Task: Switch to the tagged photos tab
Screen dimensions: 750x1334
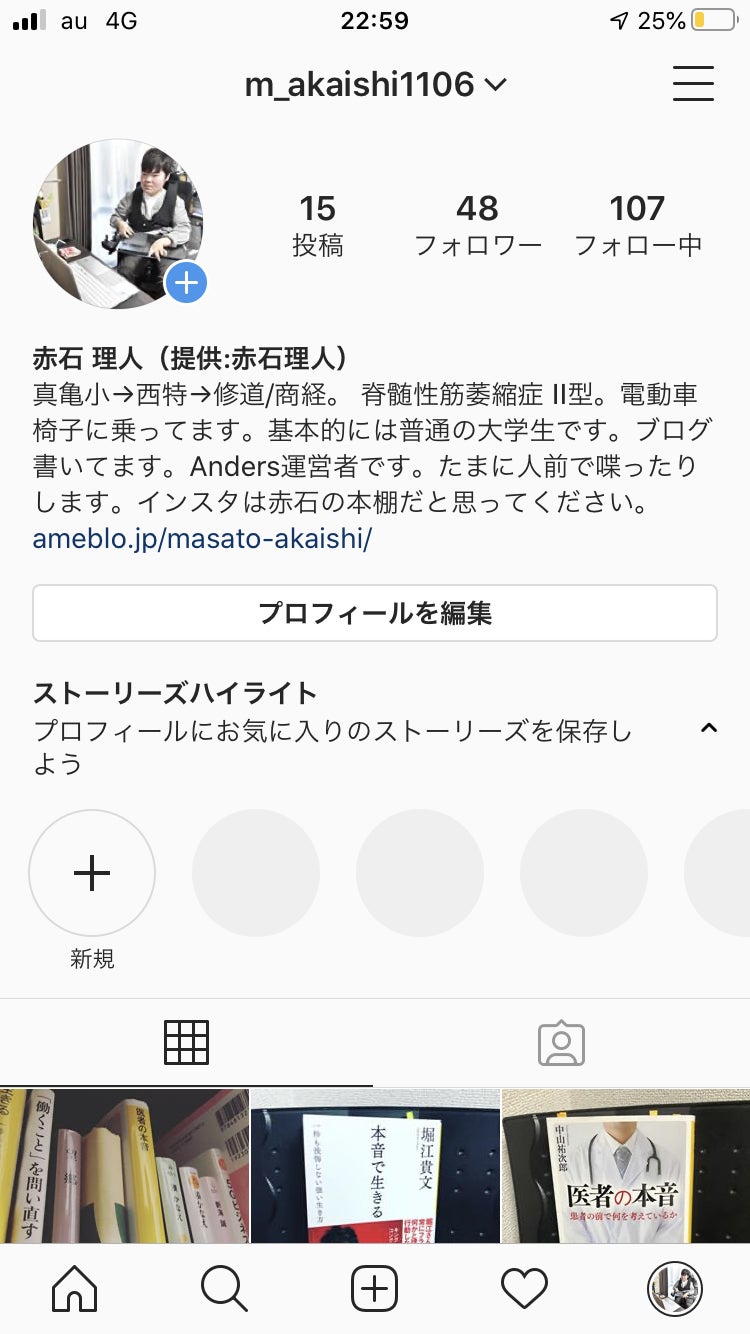Action: point(562,1042)
